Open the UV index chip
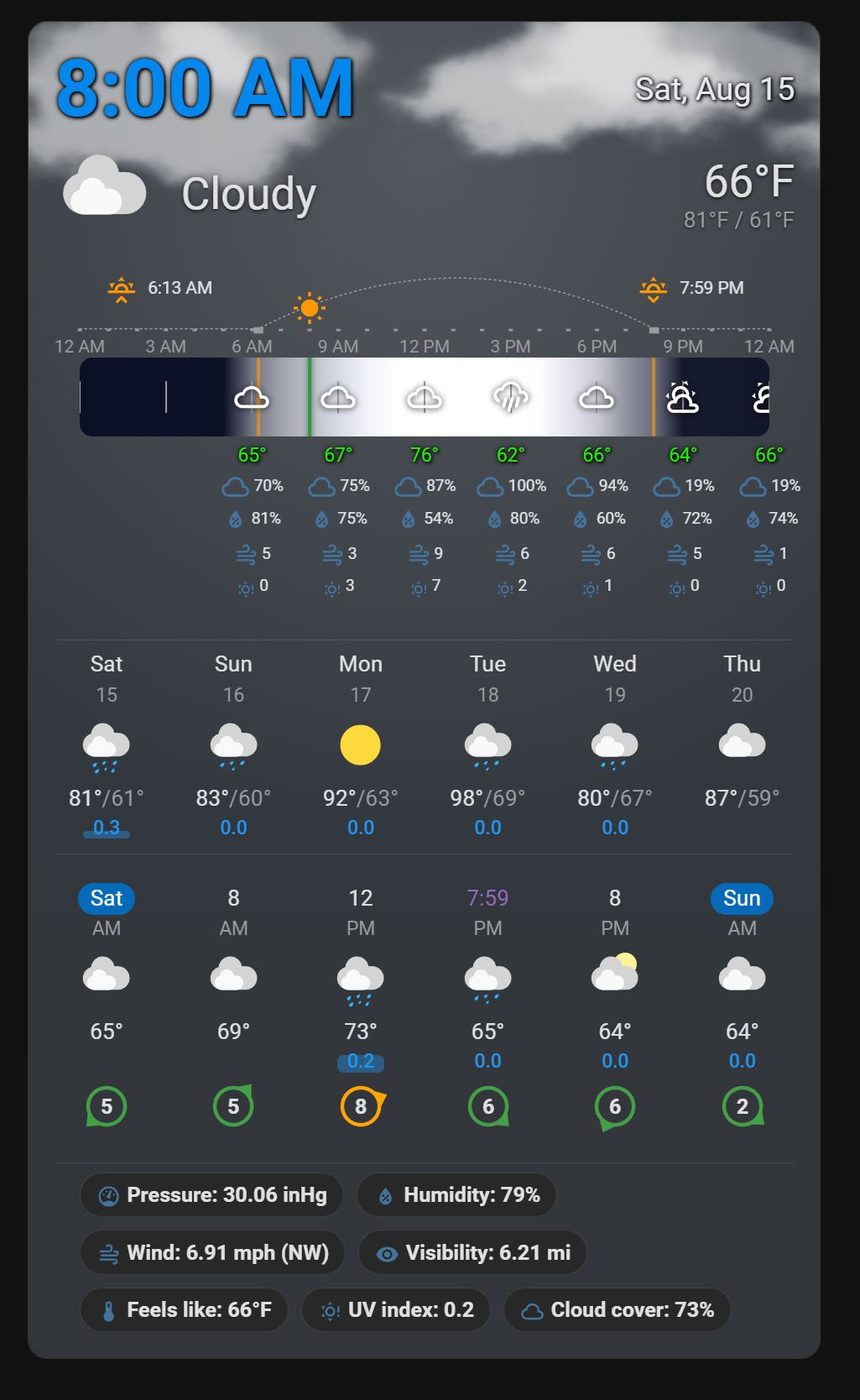Image resolution: width=860 pixels, height=1400 pixels. [x=396, y=1310]
